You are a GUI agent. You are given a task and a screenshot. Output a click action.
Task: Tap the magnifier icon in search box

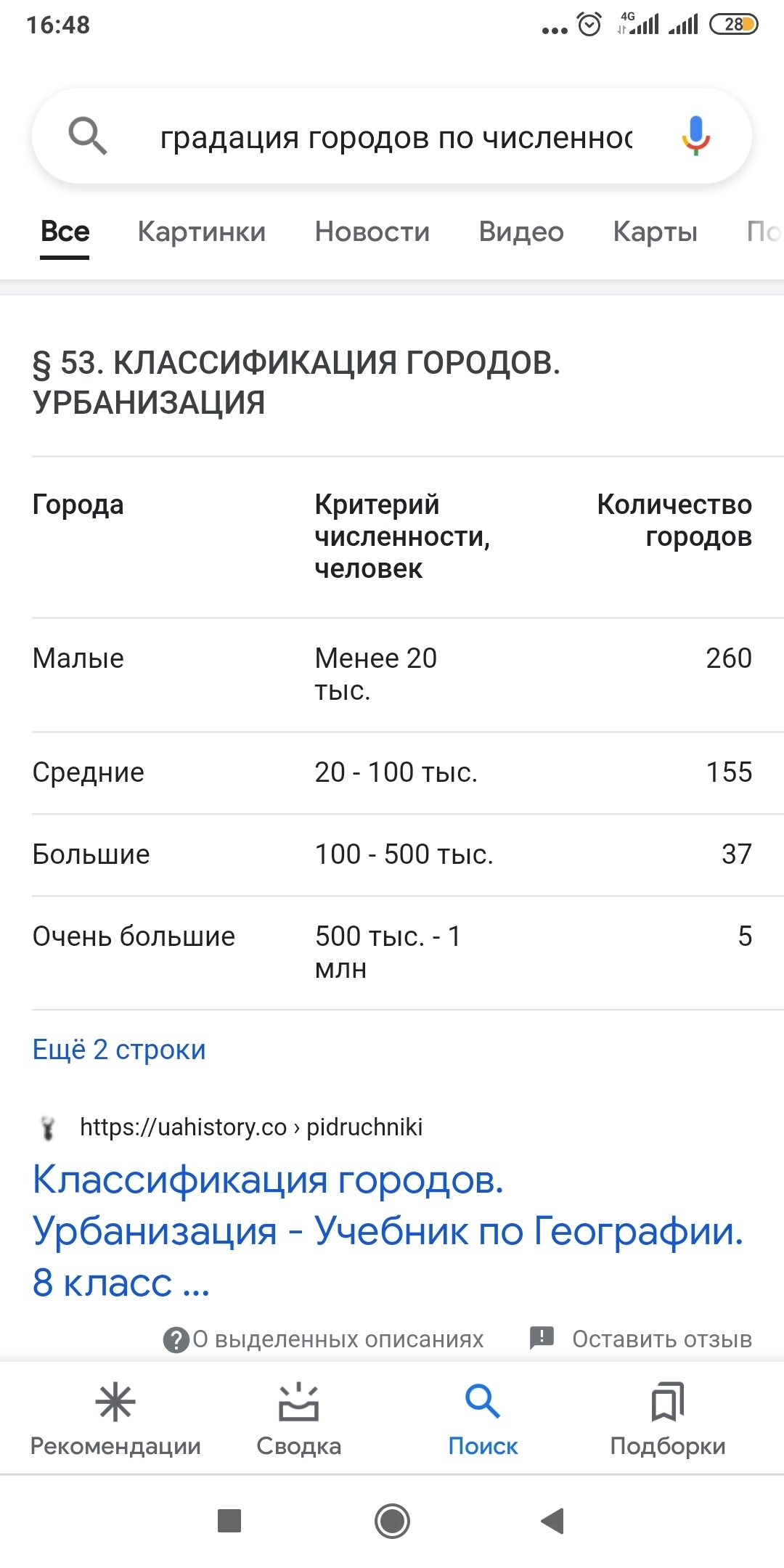tap(88, 136)
